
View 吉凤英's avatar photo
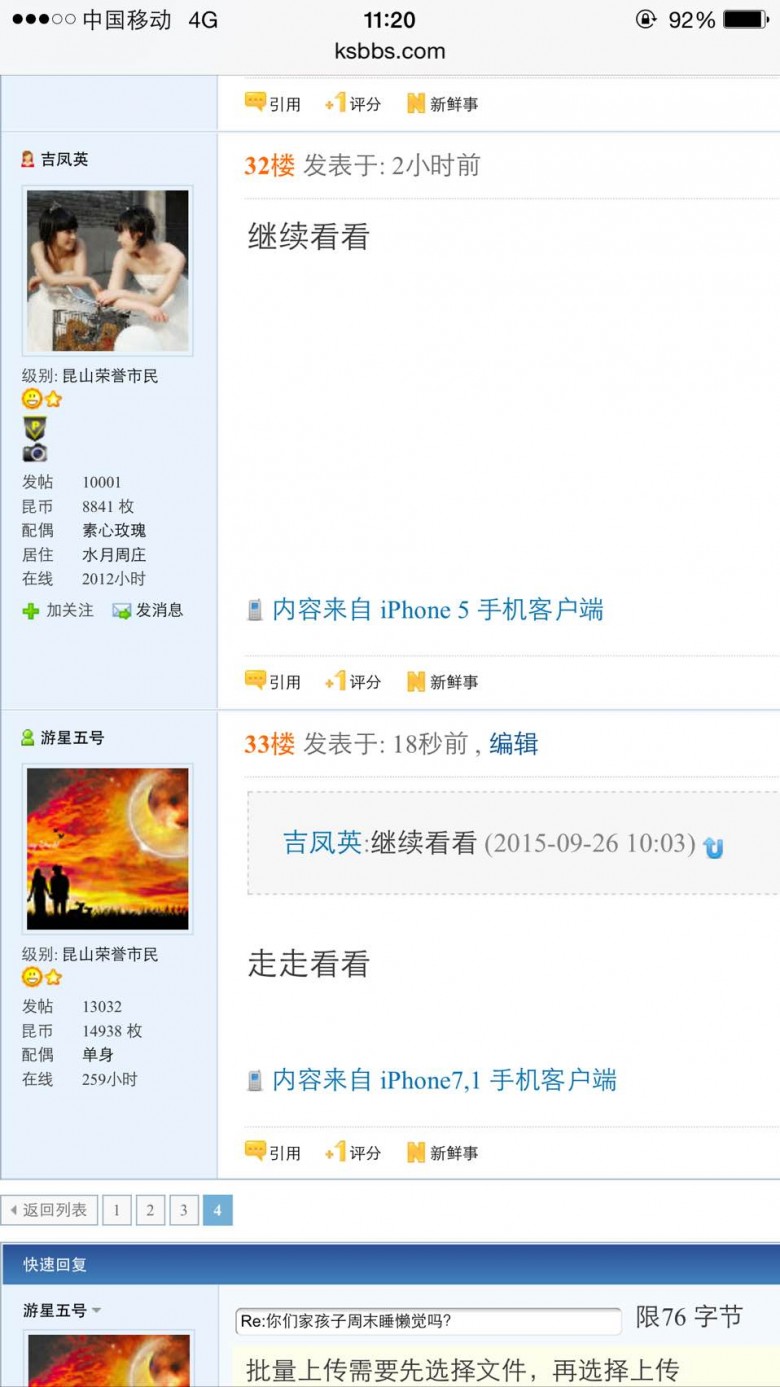click(x=107, y=271)
